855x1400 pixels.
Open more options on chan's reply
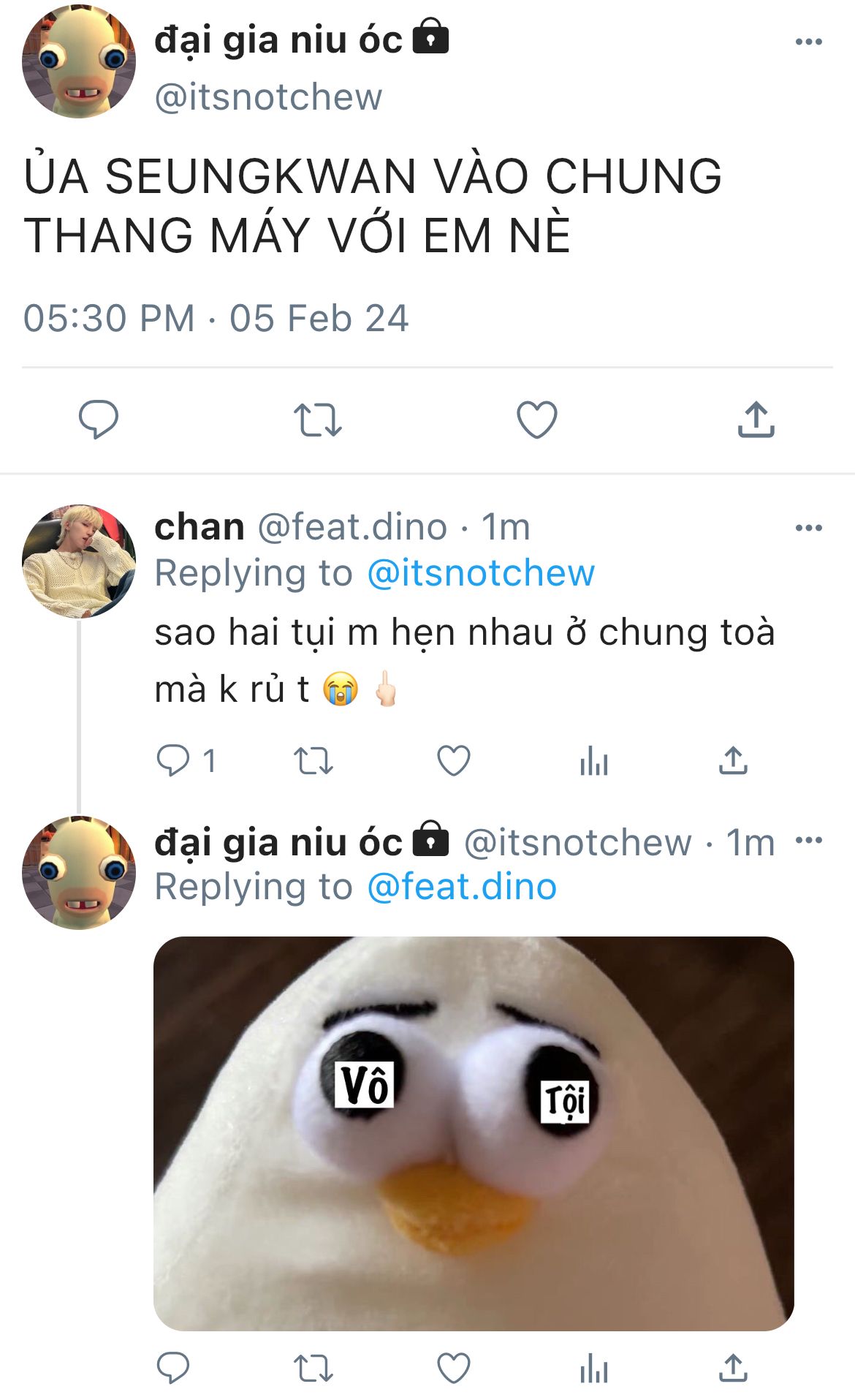[x=808, y=528]
